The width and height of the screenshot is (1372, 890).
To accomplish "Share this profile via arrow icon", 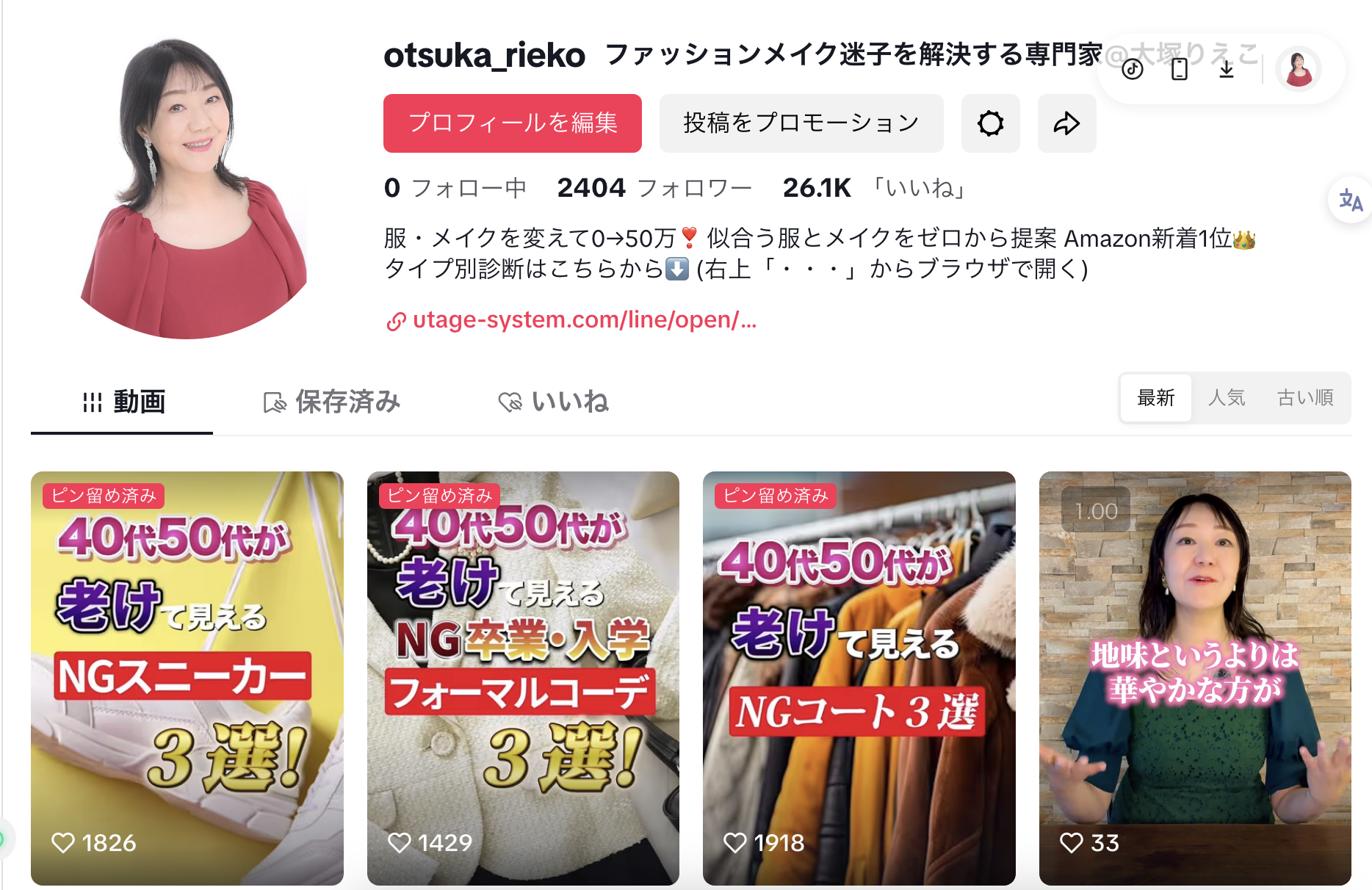I will coord(1066,123).
